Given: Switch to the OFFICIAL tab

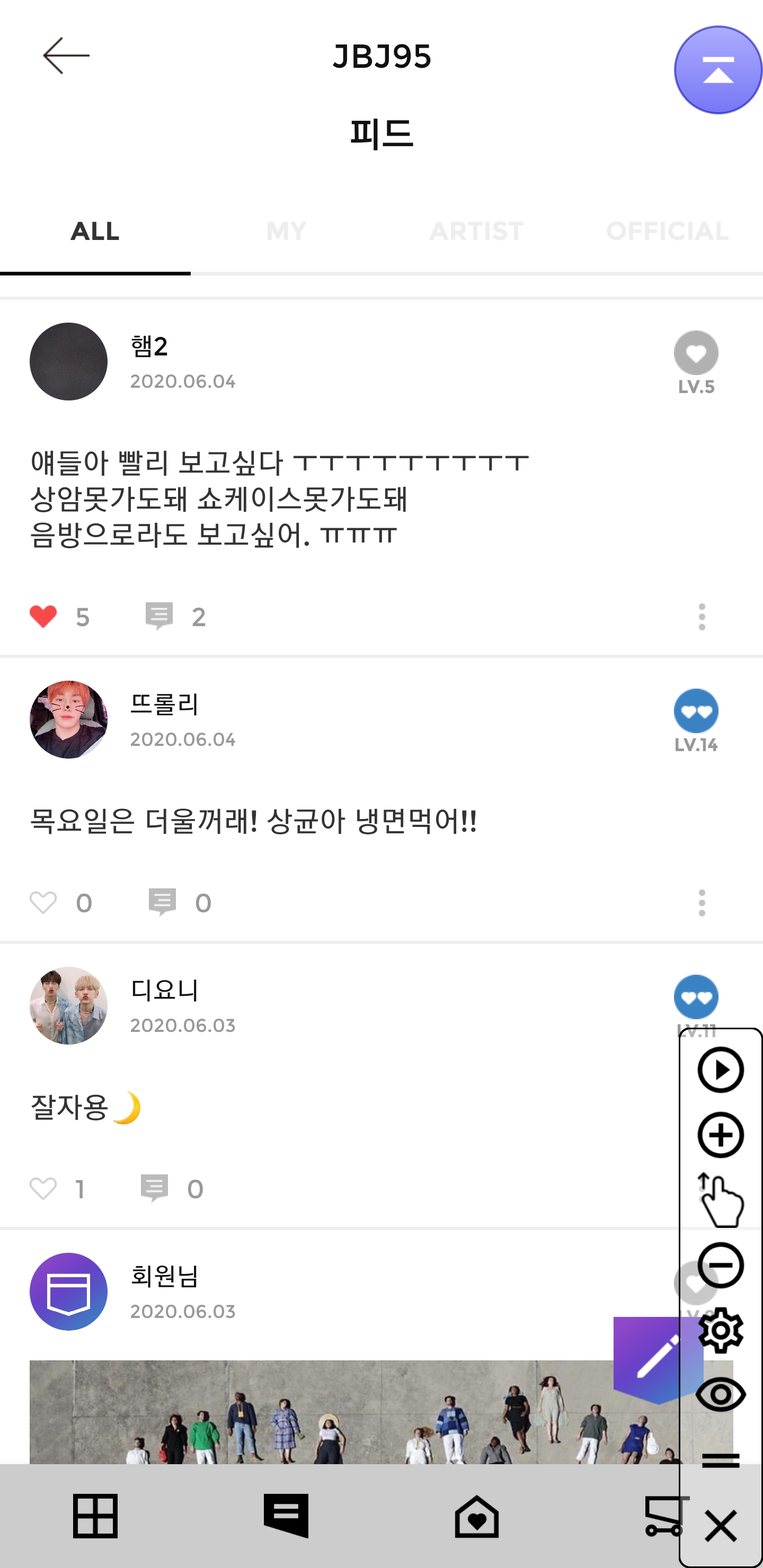Looking at the screenshot, I should (x=668, y=231).
